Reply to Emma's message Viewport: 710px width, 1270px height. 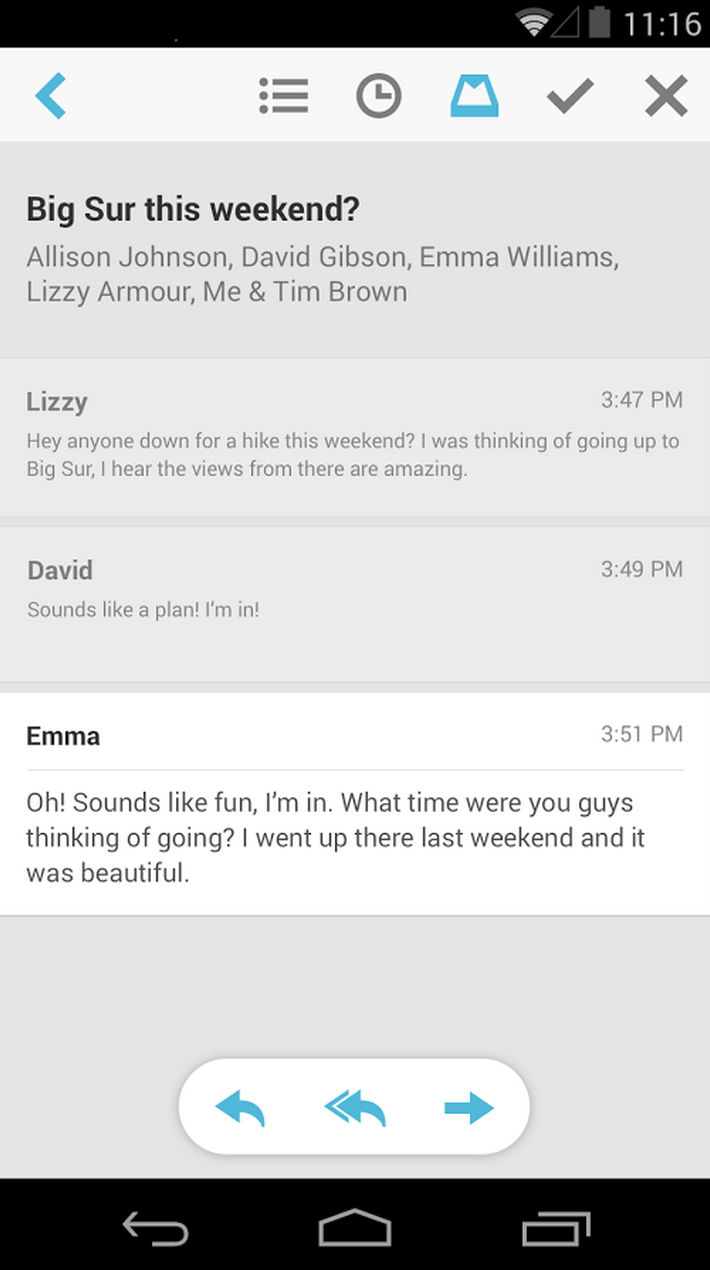[240, 1107]
